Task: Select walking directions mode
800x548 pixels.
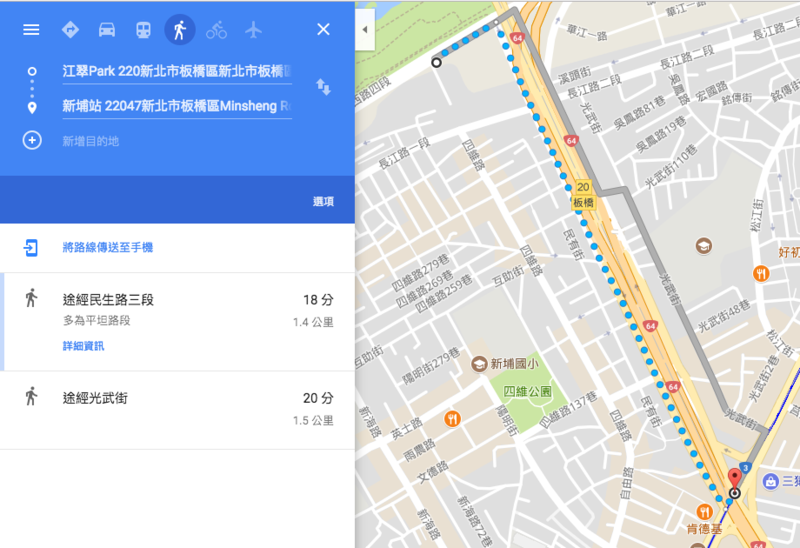Action: 180,29
